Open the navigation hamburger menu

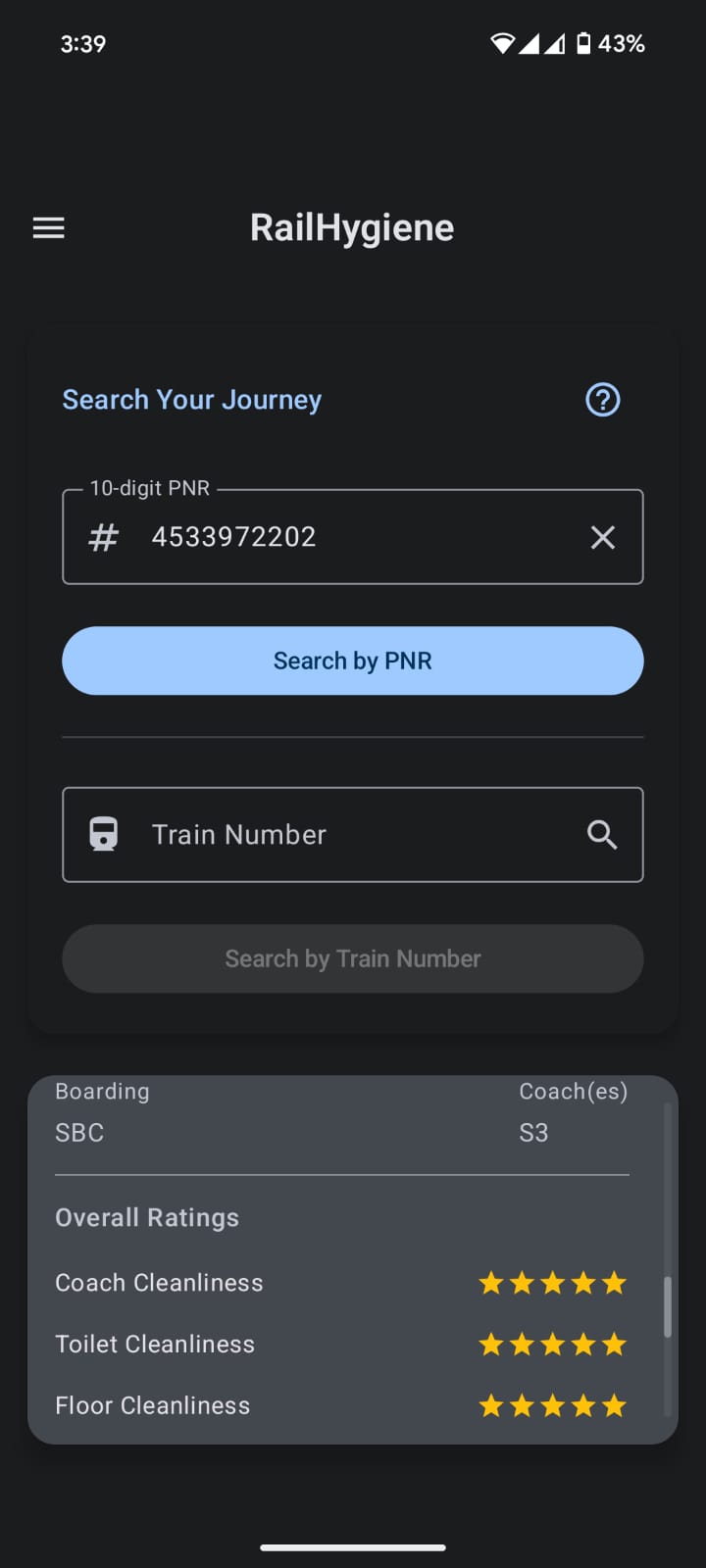(48, 227)
